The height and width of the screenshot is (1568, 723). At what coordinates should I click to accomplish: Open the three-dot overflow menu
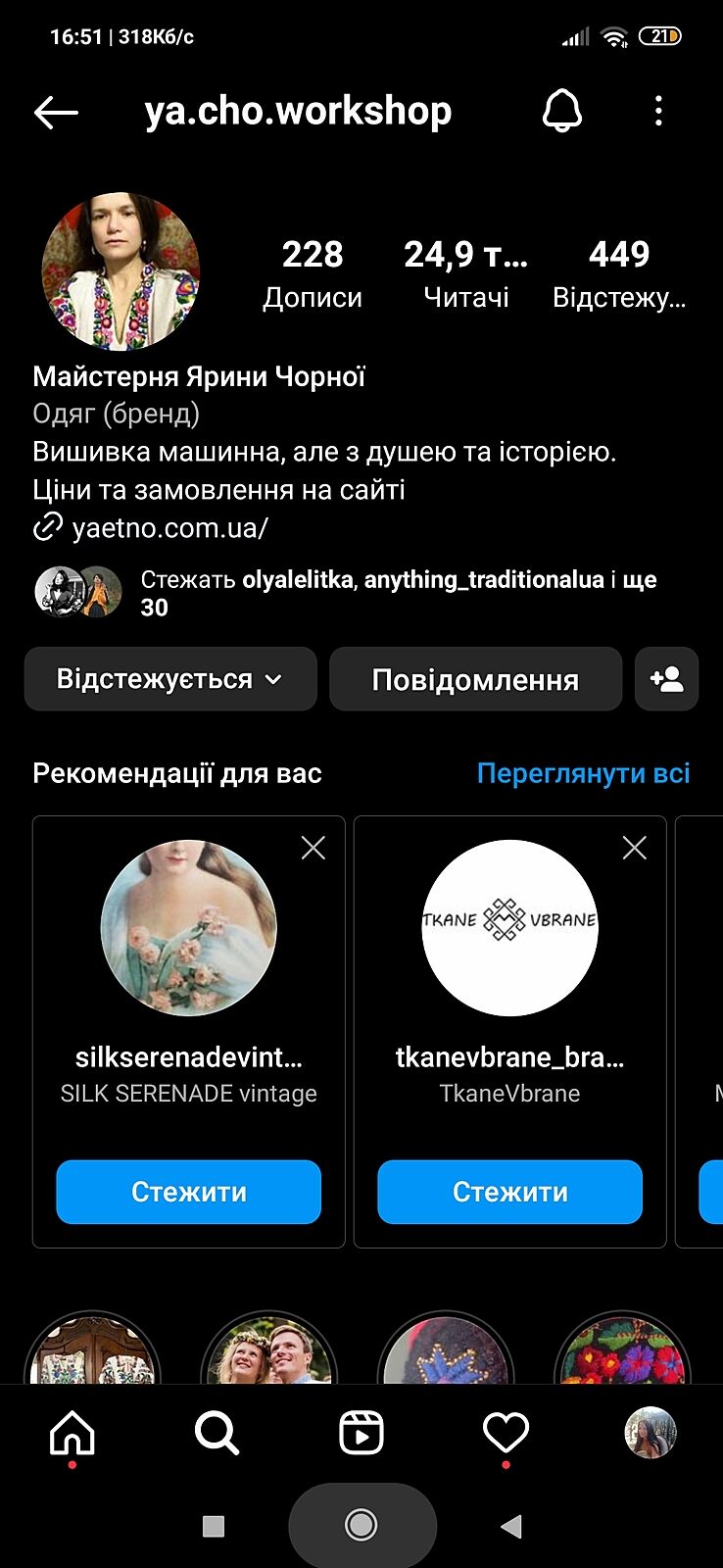pos(658,112)
